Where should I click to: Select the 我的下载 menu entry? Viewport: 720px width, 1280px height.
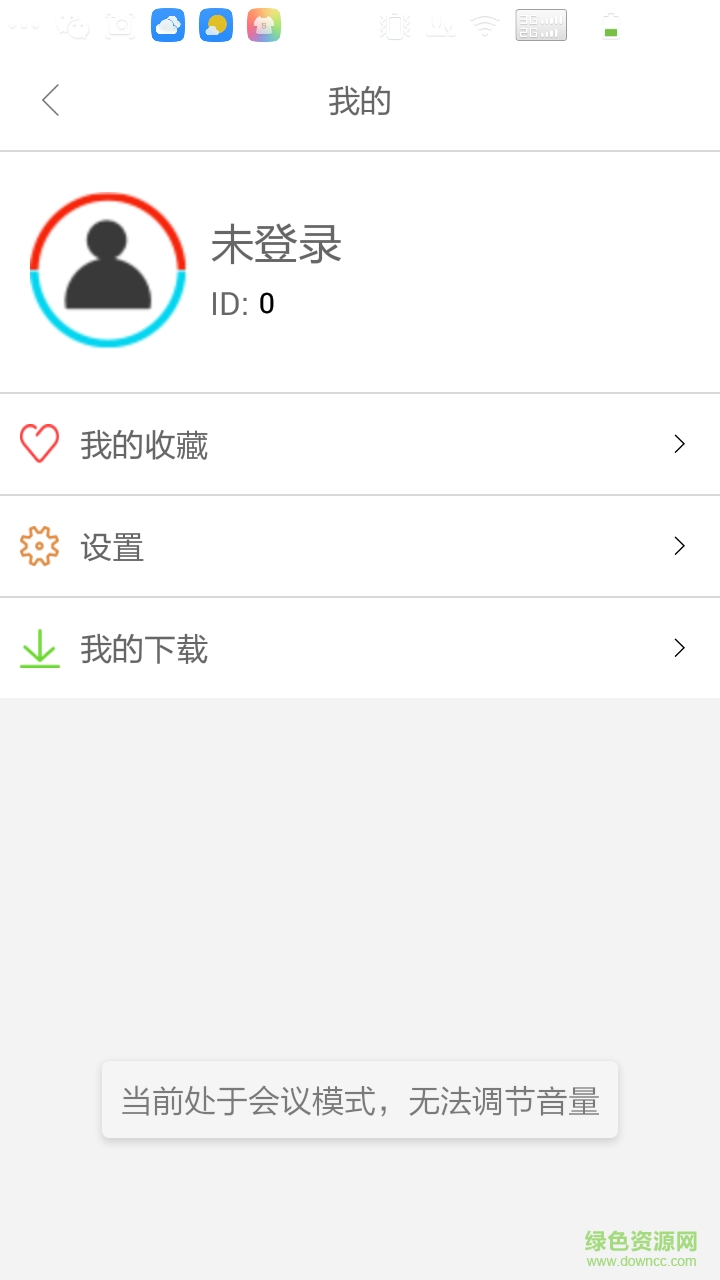[144, 650]
